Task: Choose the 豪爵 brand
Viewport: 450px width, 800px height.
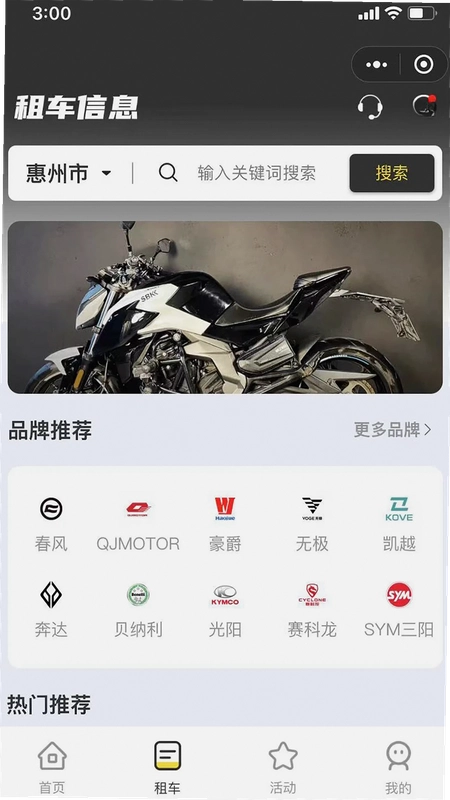Action: pos(225,524)
